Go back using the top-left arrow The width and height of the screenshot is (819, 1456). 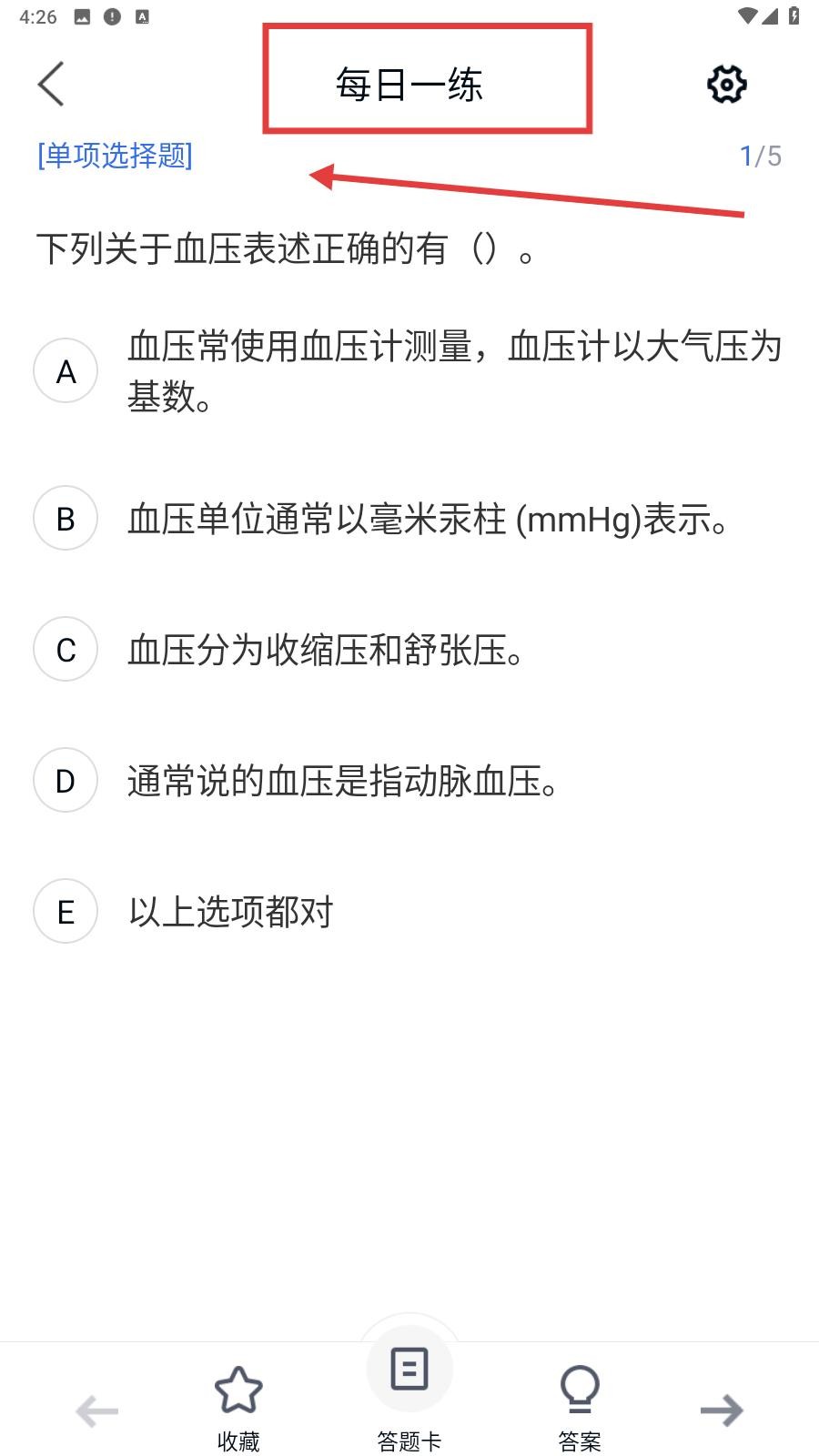[52, 84]
